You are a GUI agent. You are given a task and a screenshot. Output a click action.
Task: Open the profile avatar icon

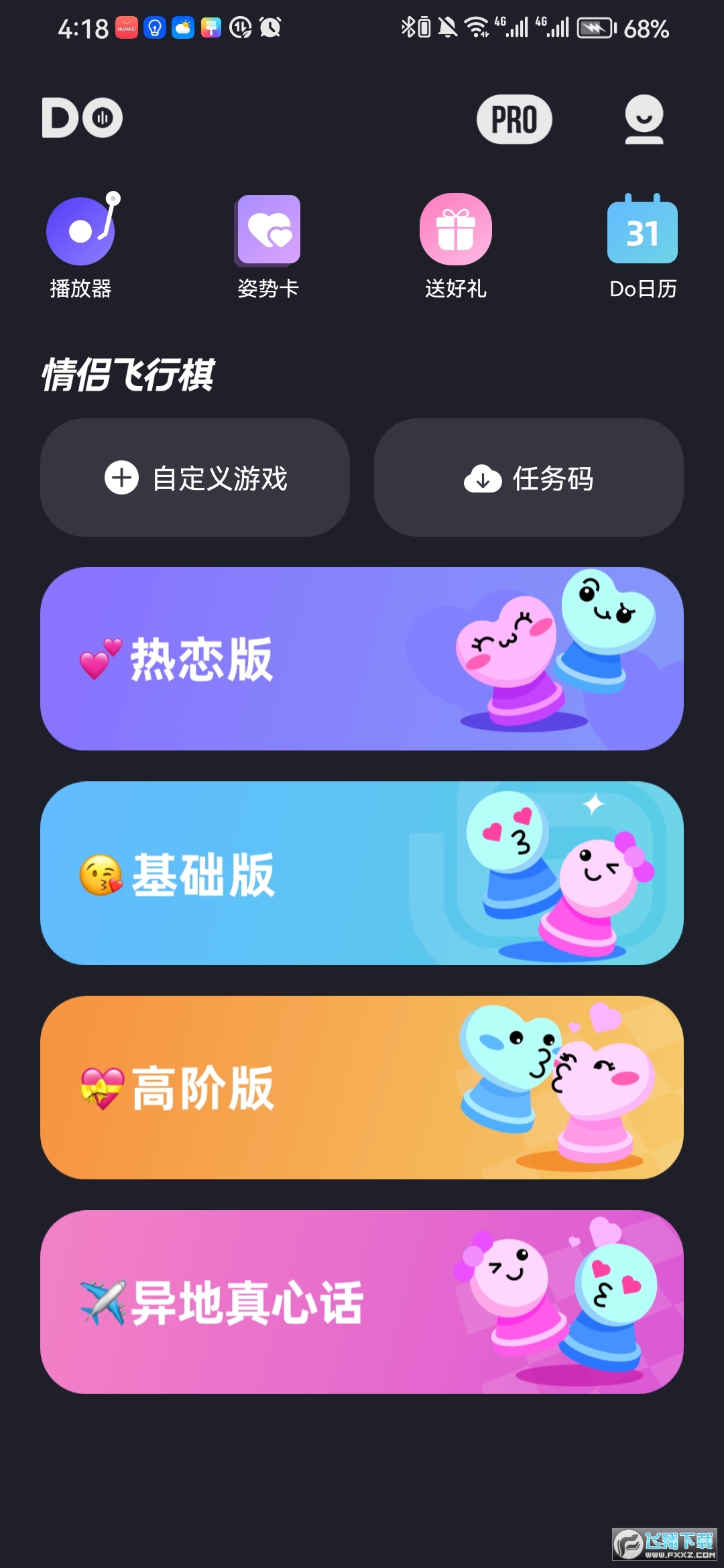click(644, 119)
